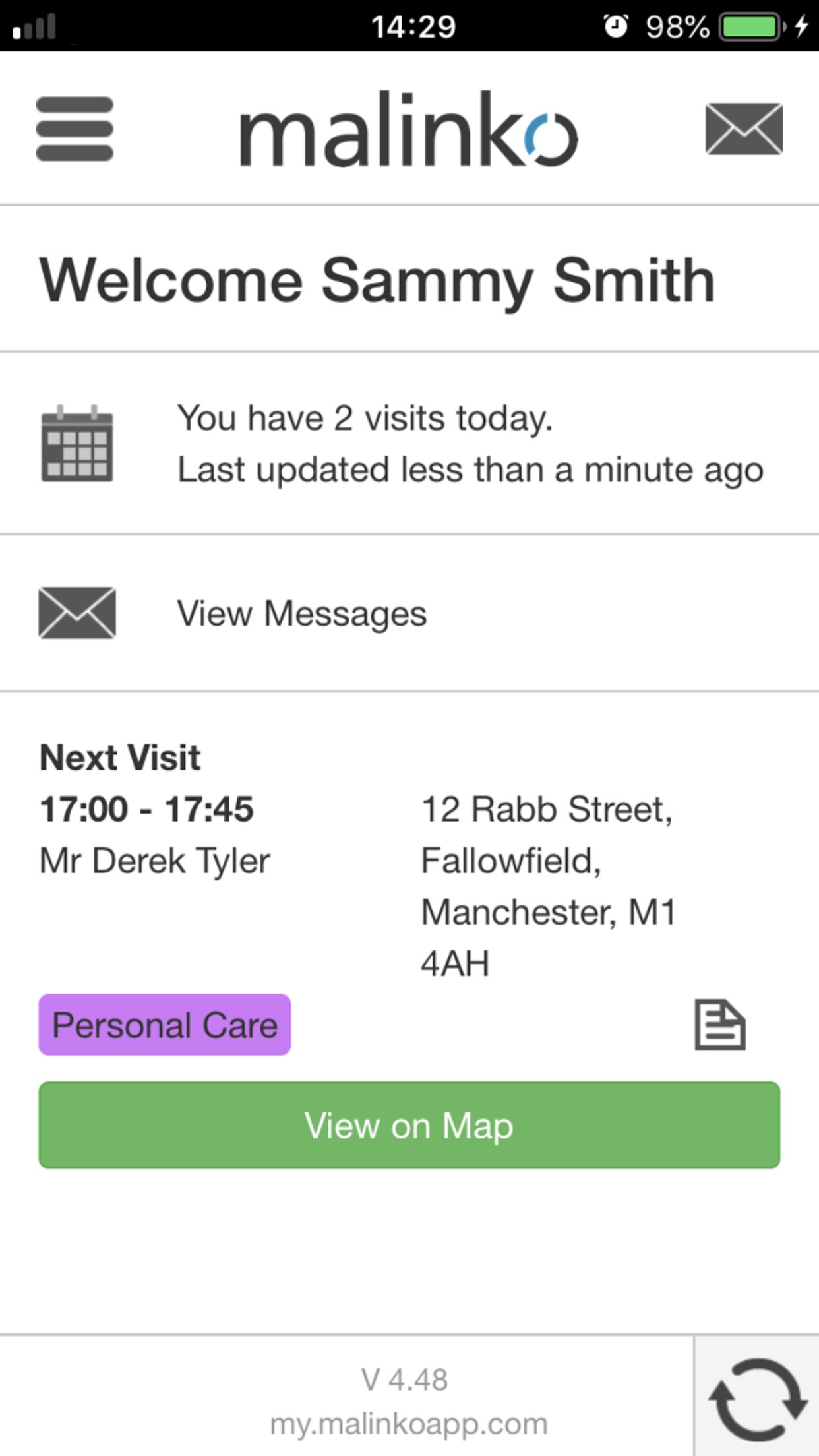Open today's visits list

point(409,444)
